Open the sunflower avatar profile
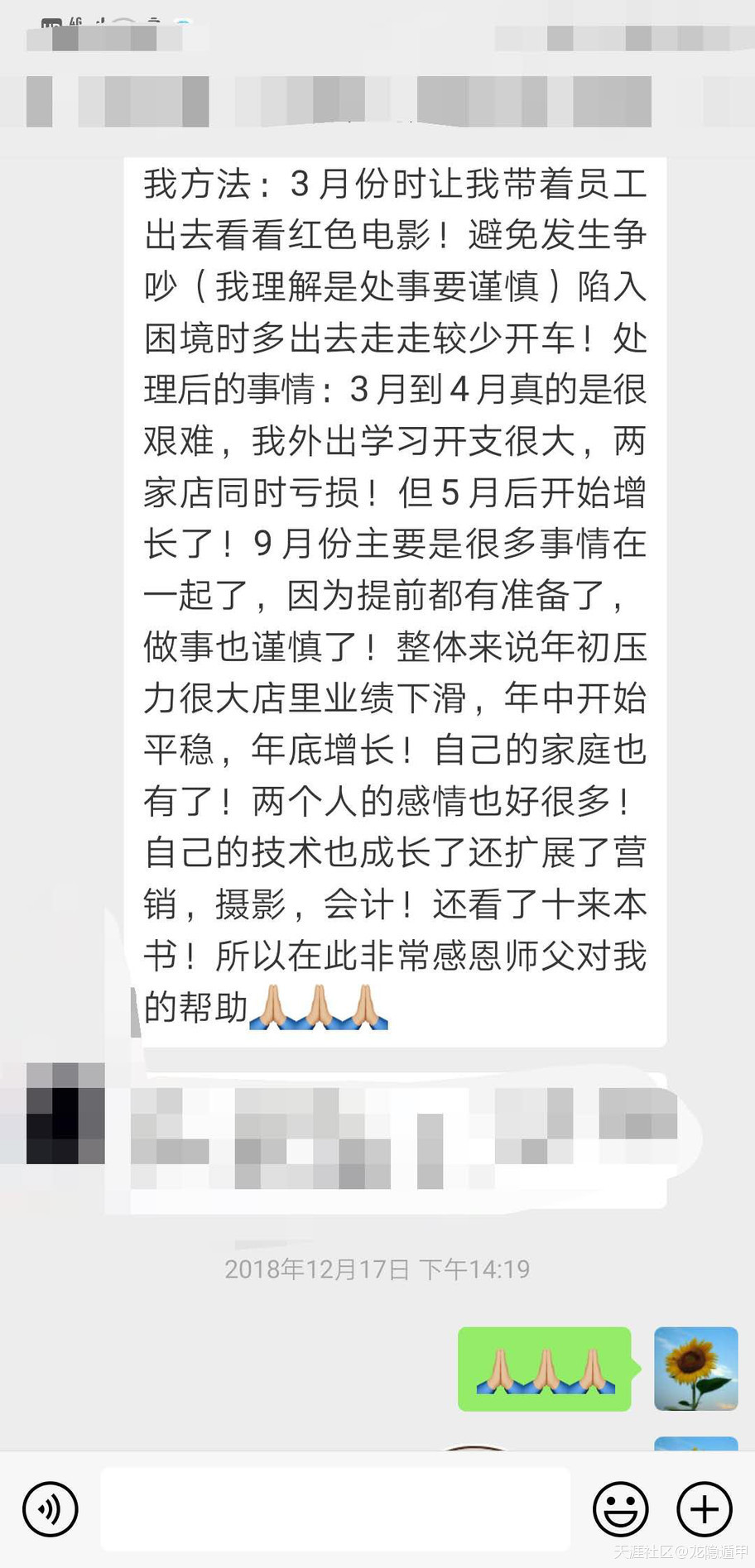This screenshot has height=1568, width=755. [x=695, y=1369]
